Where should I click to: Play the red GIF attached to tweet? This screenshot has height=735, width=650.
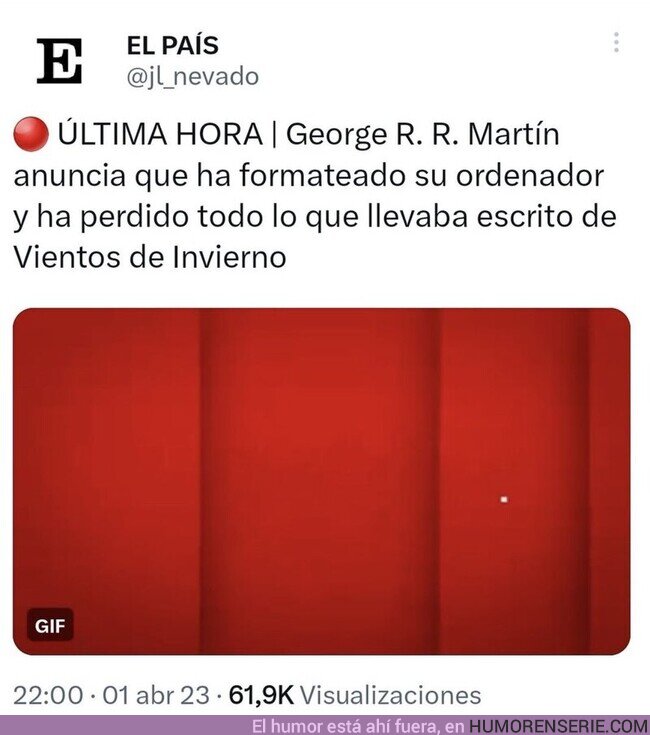321,481
